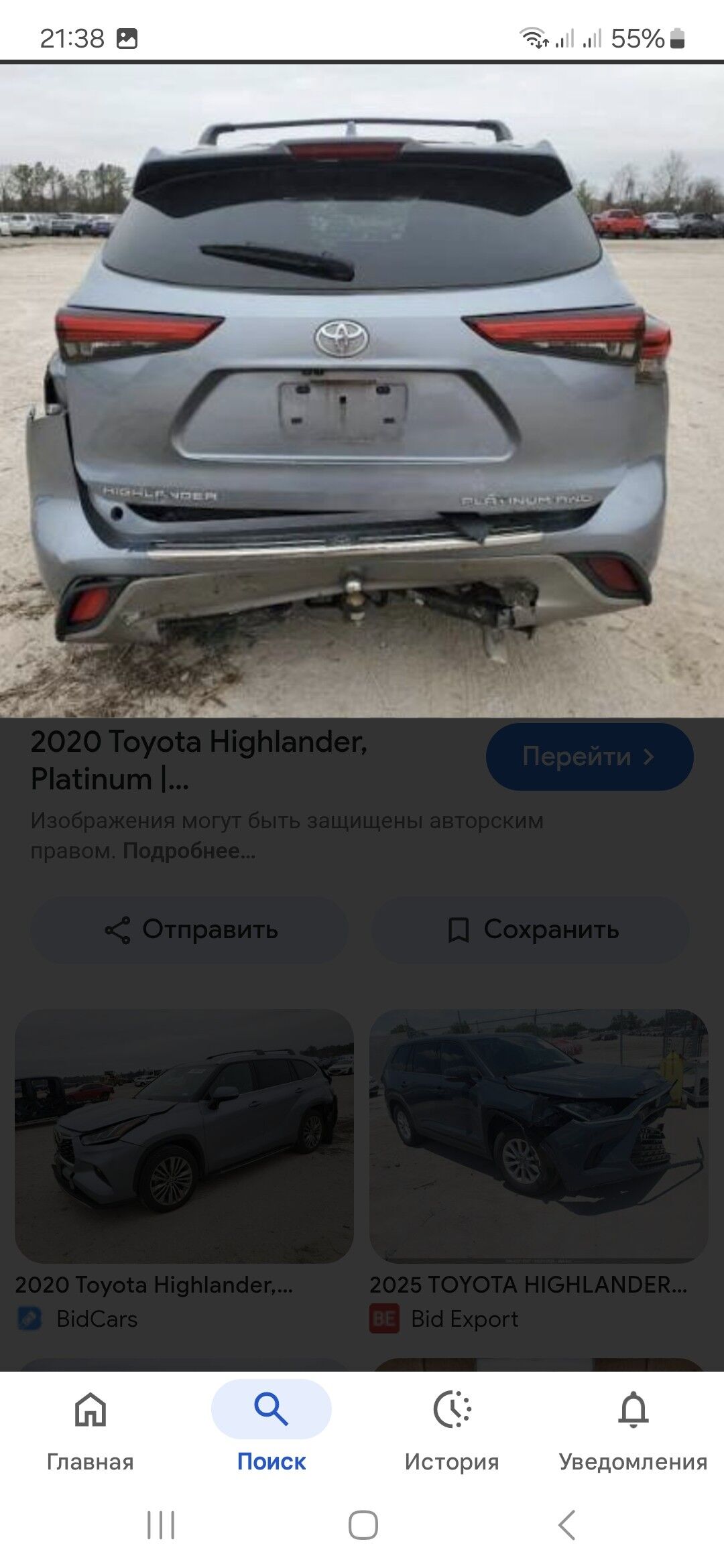The height and width of the screenshot is (1568, 724).
Task: Open the BidCars 2020 Toyota Highlander result
Action: point(184,1136)
